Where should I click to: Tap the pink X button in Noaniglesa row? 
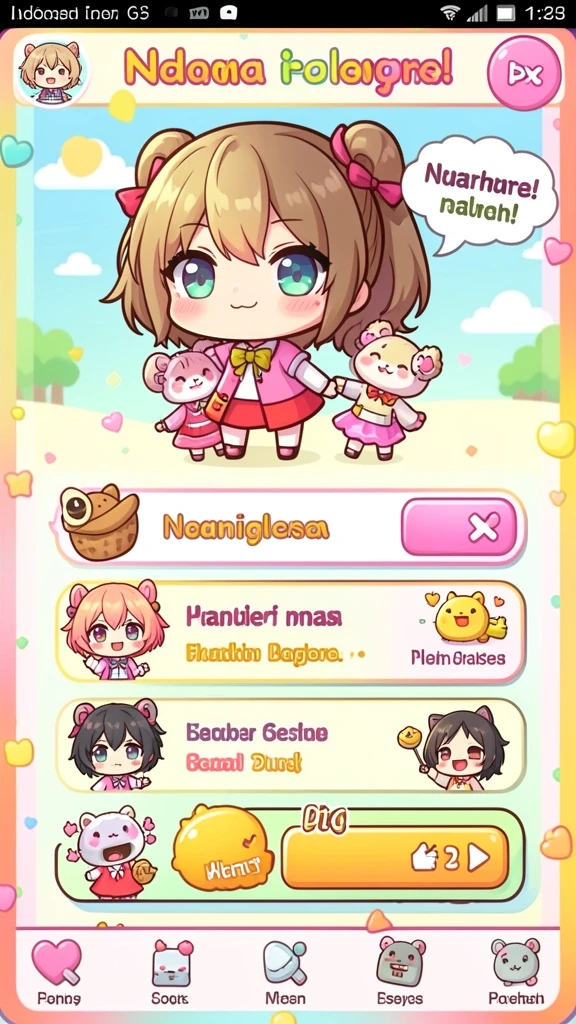point(459,526)
